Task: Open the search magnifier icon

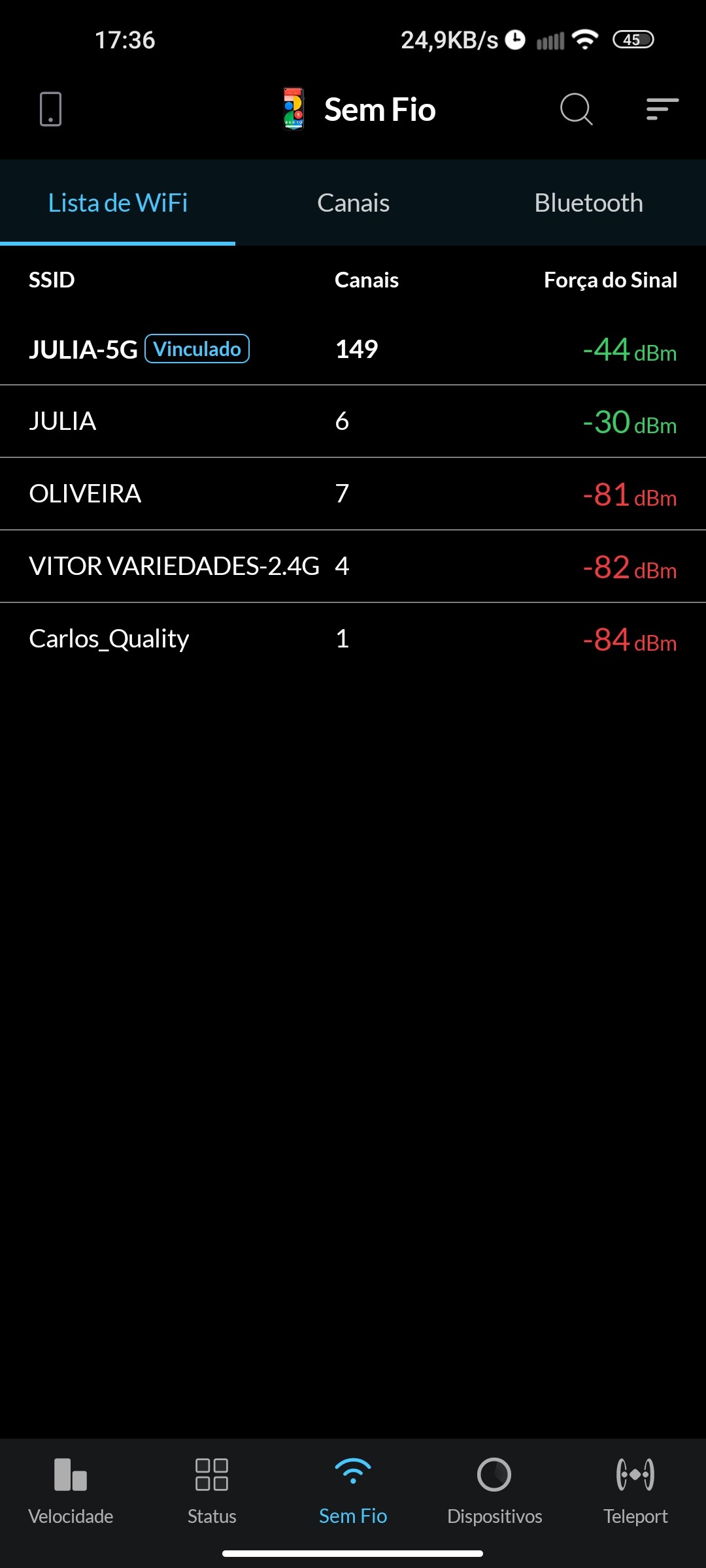Action: click(x=576, y=108)
